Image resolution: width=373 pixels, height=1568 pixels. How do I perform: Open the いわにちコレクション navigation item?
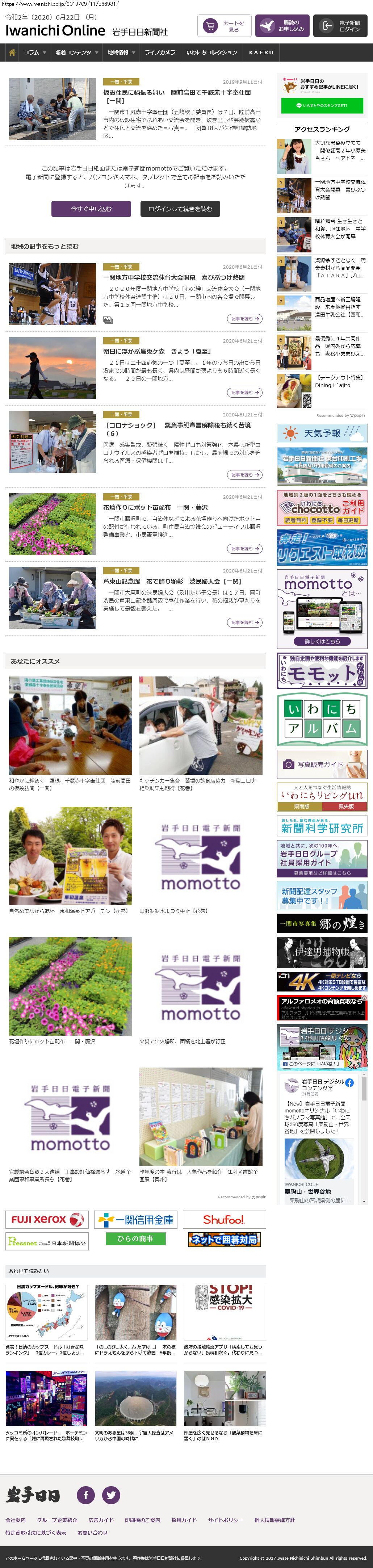click(212, 53)
